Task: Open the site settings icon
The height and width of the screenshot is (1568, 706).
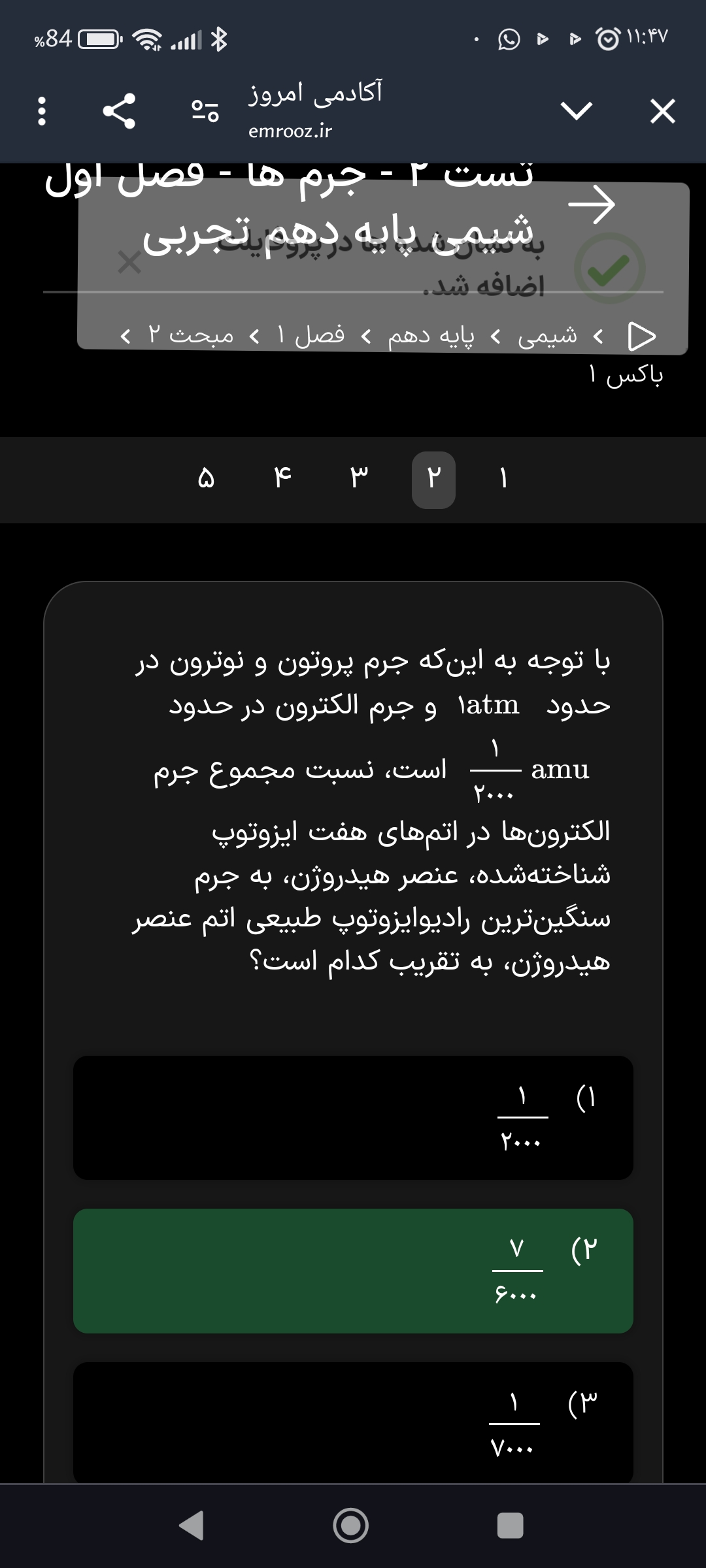Action: click(205, 111)
